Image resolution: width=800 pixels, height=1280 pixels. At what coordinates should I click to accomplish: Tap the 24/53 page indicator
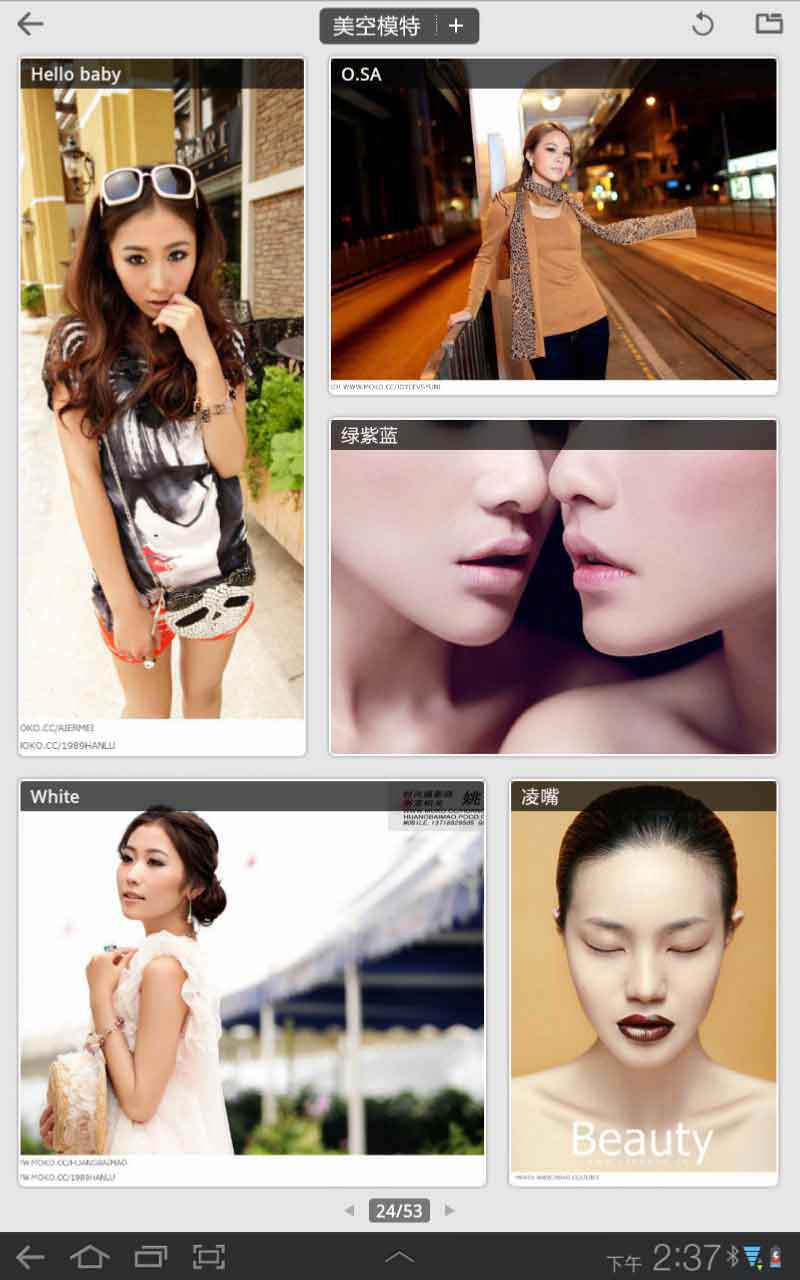(399, 1211)
